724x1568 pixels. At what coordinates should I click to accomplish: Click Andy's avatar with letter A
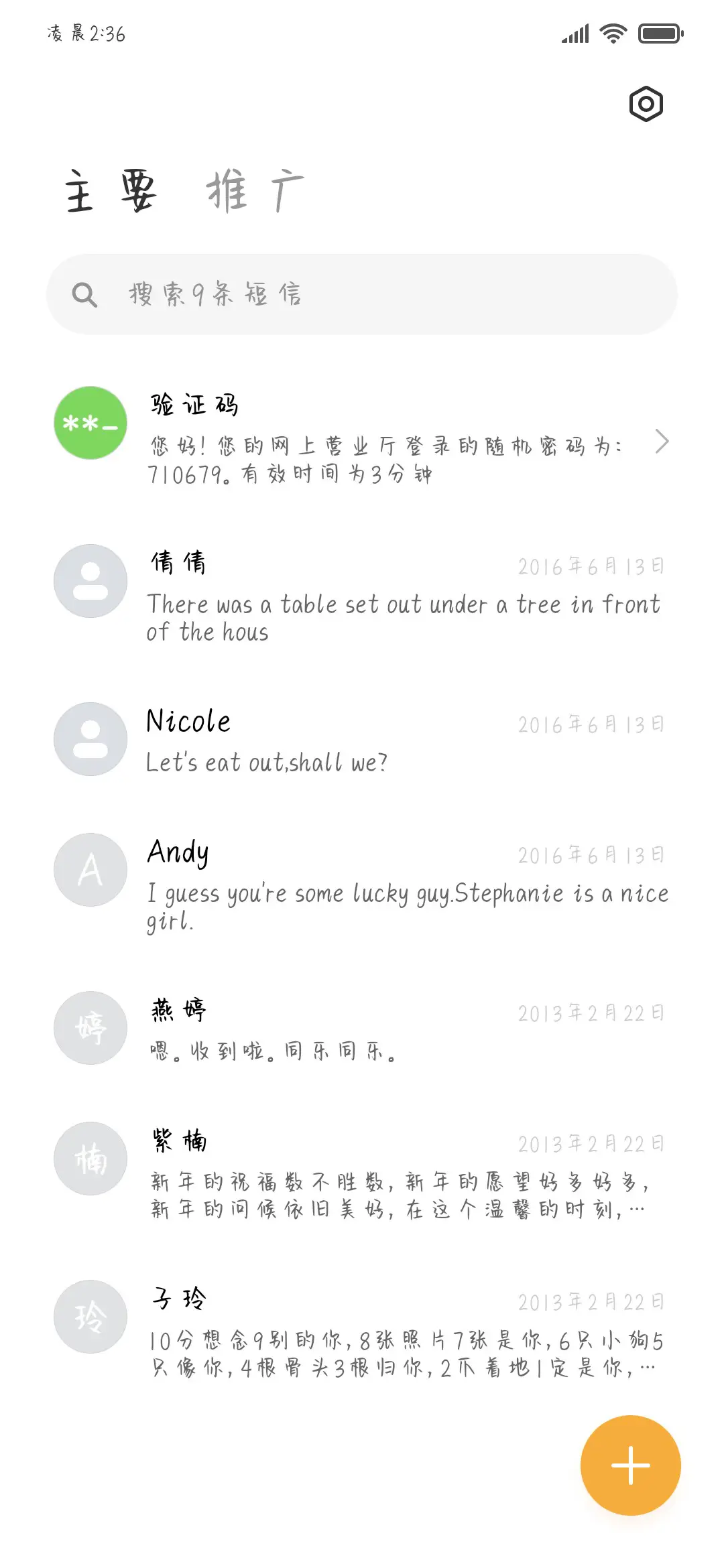89,870
